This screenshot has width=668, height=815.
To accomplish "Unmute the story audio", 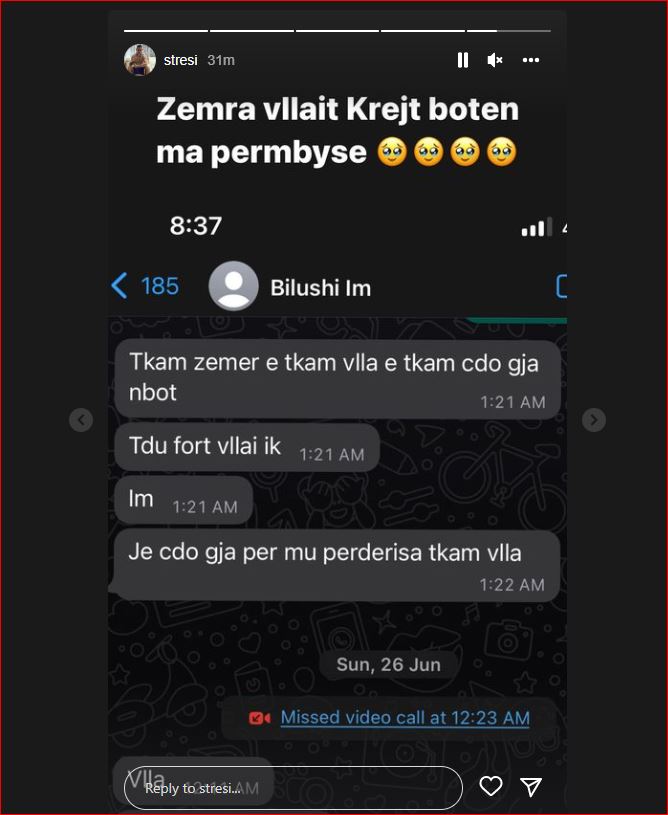I will click(494, 60).
